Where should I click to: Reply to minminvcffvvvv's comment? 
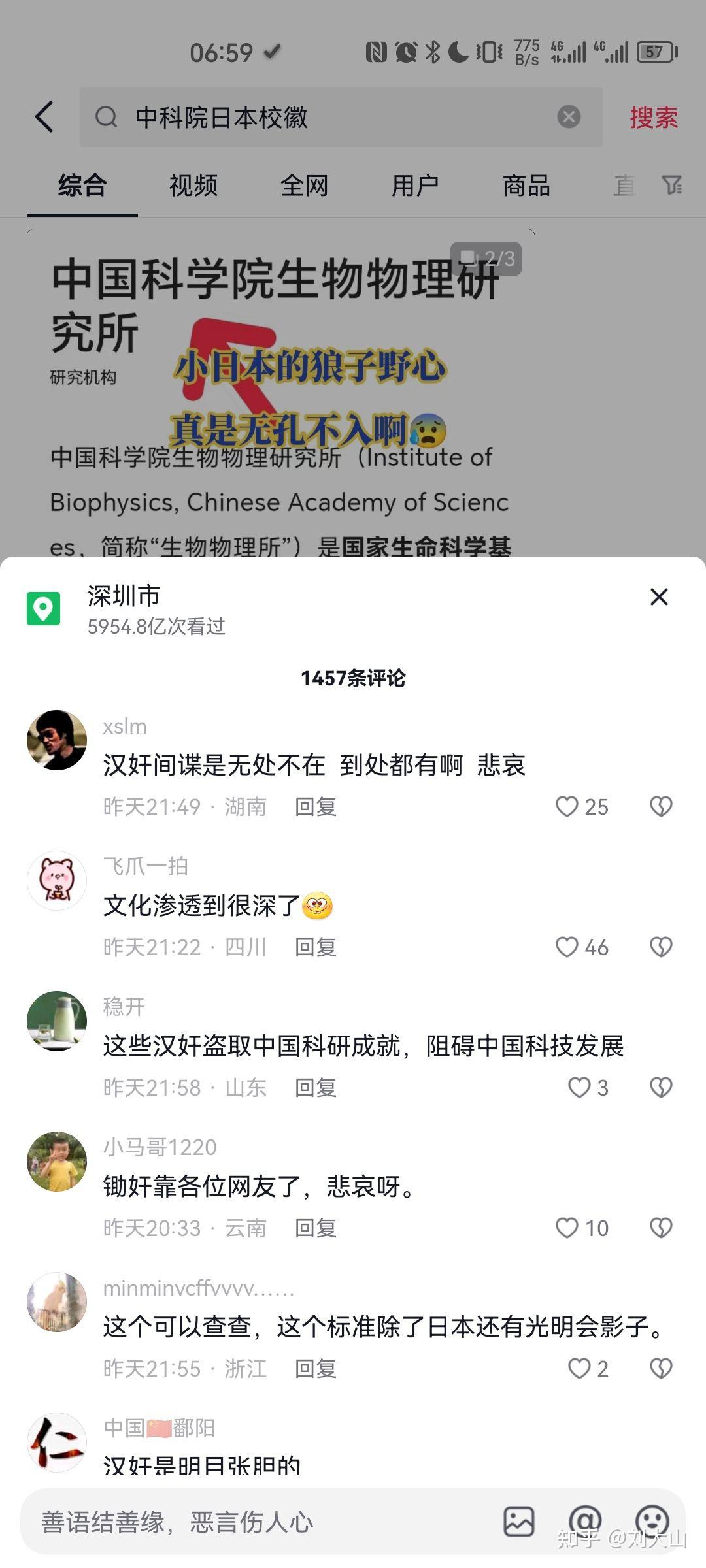tap(315, 1369)
